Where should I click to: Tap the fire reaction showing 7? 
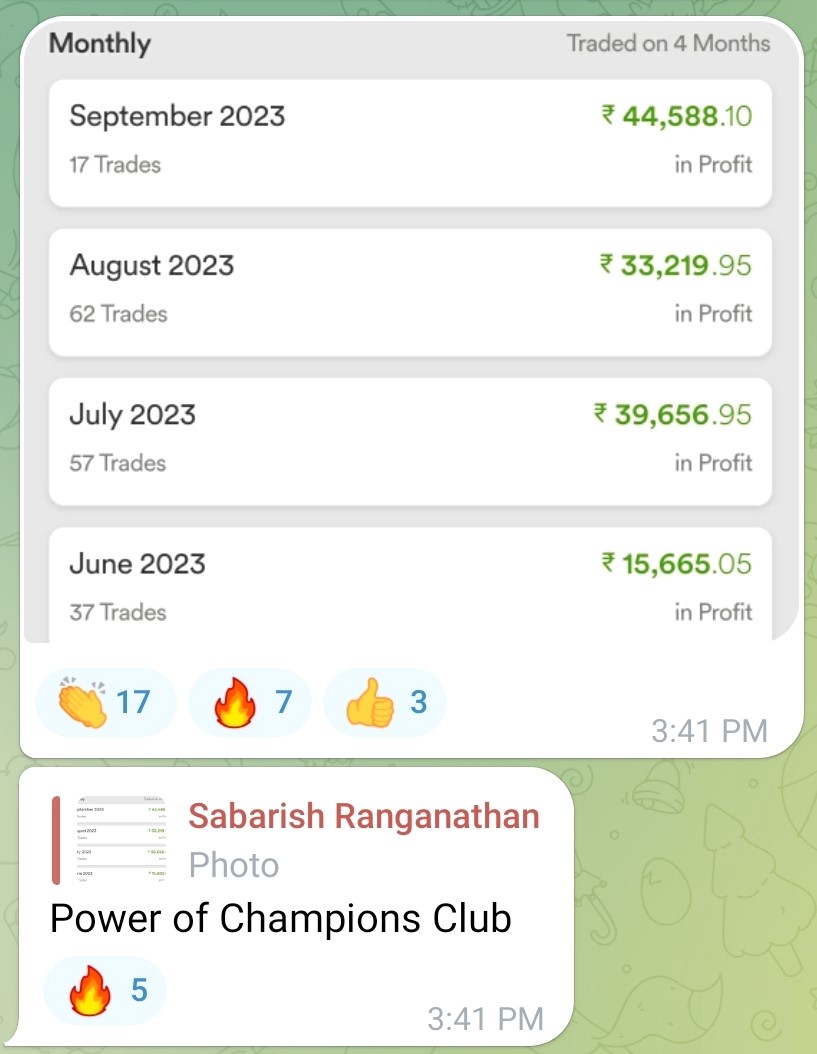tap(248, 701)
